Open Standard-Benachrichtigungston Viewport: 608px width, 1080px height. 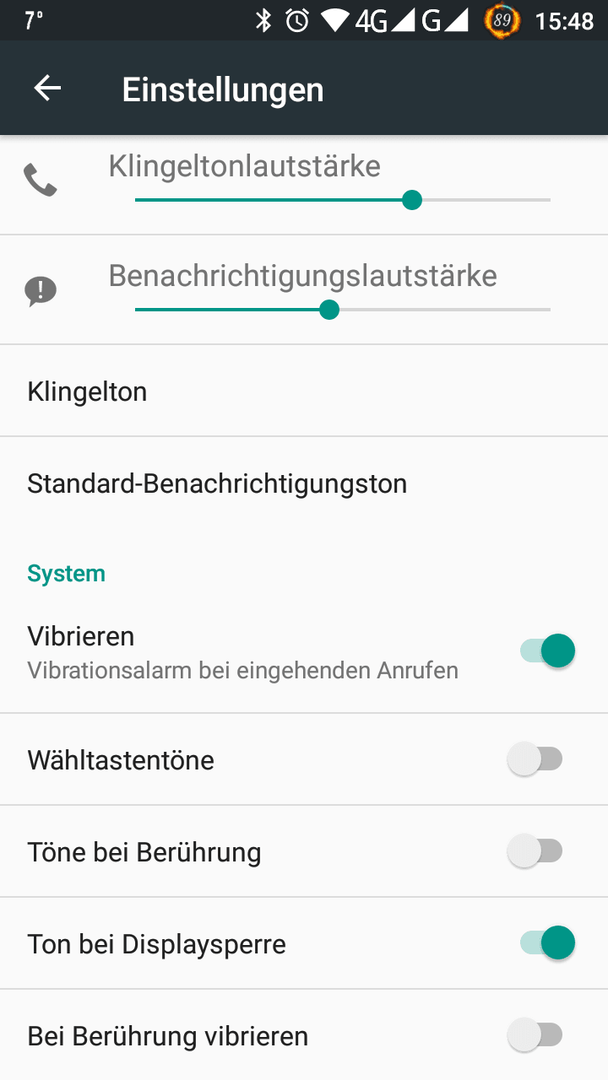coord(304,484)
